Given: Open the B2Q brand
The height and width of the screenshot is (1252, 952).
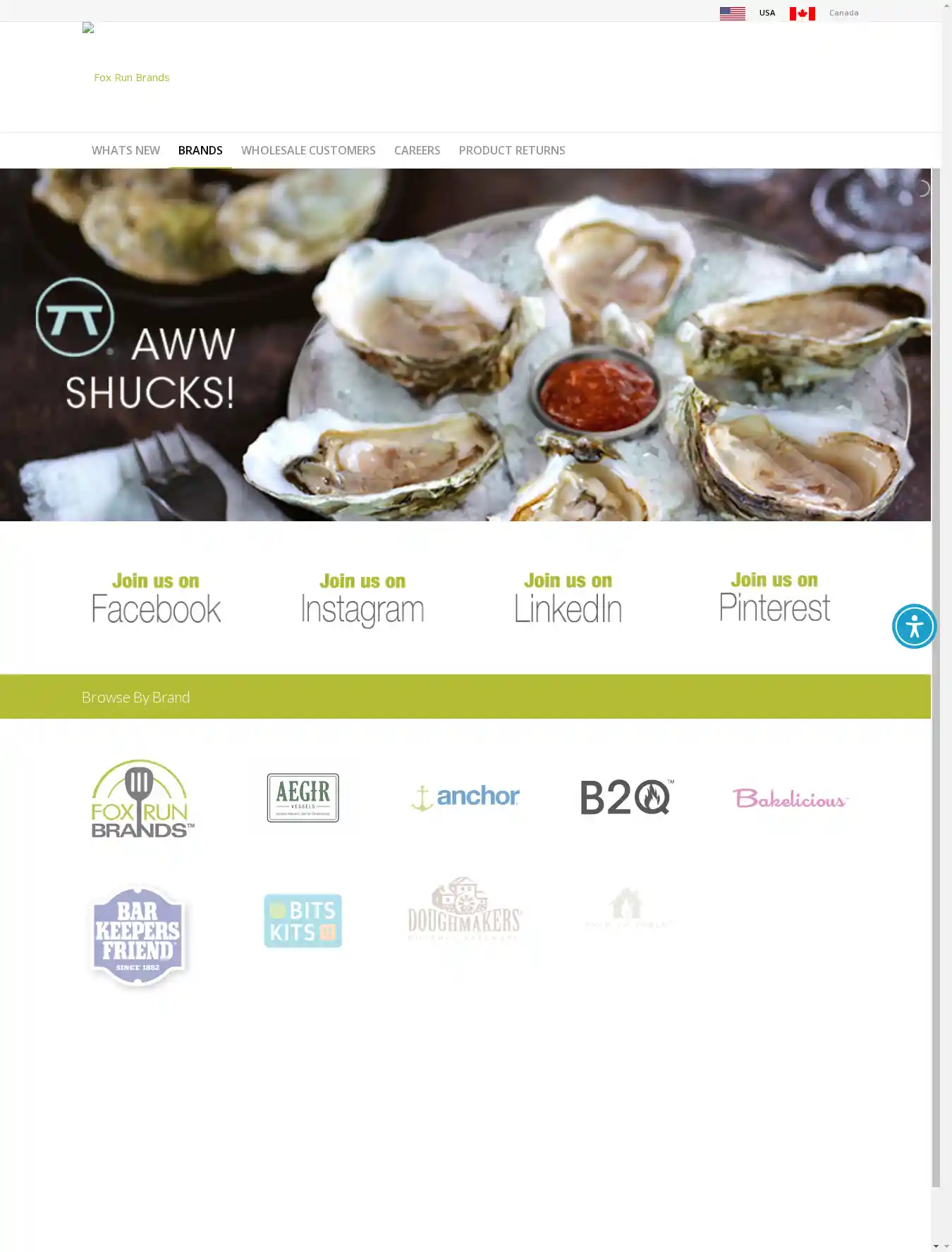Looking at the screenshot, I should [x=626, y=797].
